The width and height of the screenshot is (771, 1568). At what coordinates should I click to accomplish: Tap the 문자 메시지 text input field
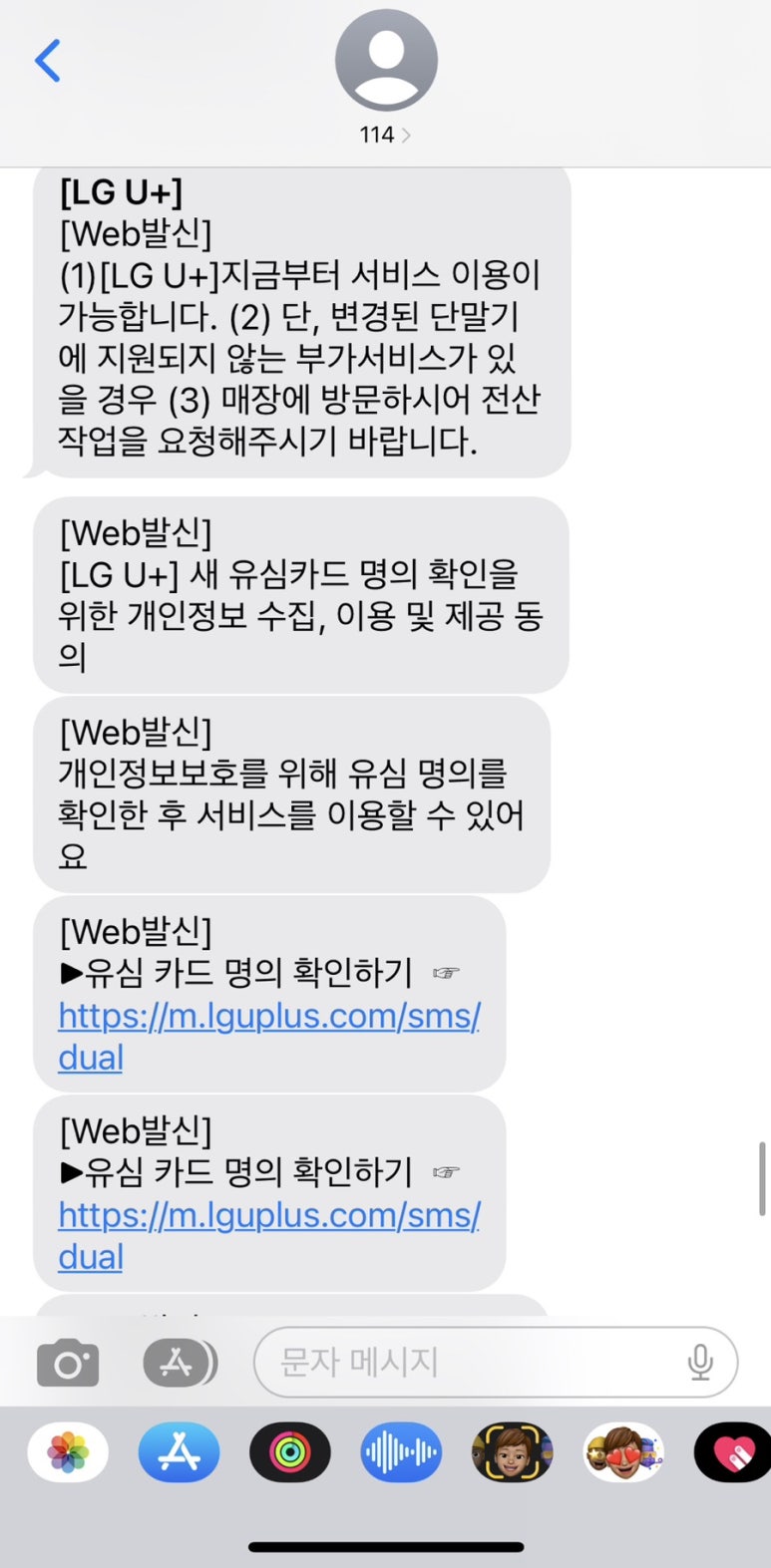click(x=469, y=1362)
